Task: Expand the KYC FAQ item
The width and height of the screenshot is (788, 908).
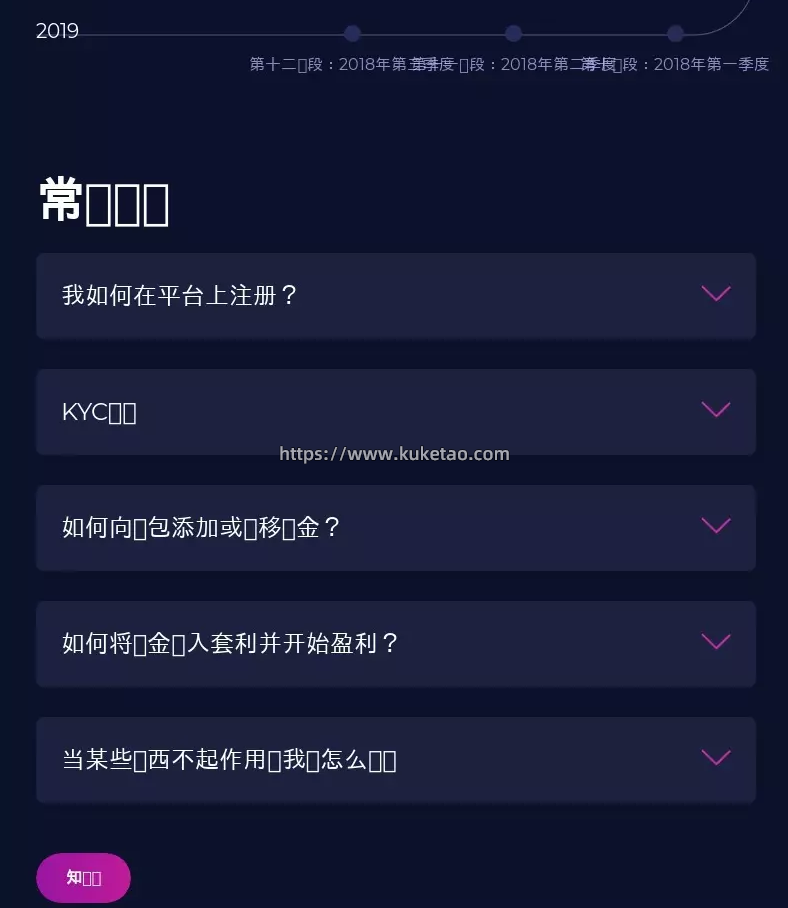Action: pyautogui.click(x=395, y=411)
